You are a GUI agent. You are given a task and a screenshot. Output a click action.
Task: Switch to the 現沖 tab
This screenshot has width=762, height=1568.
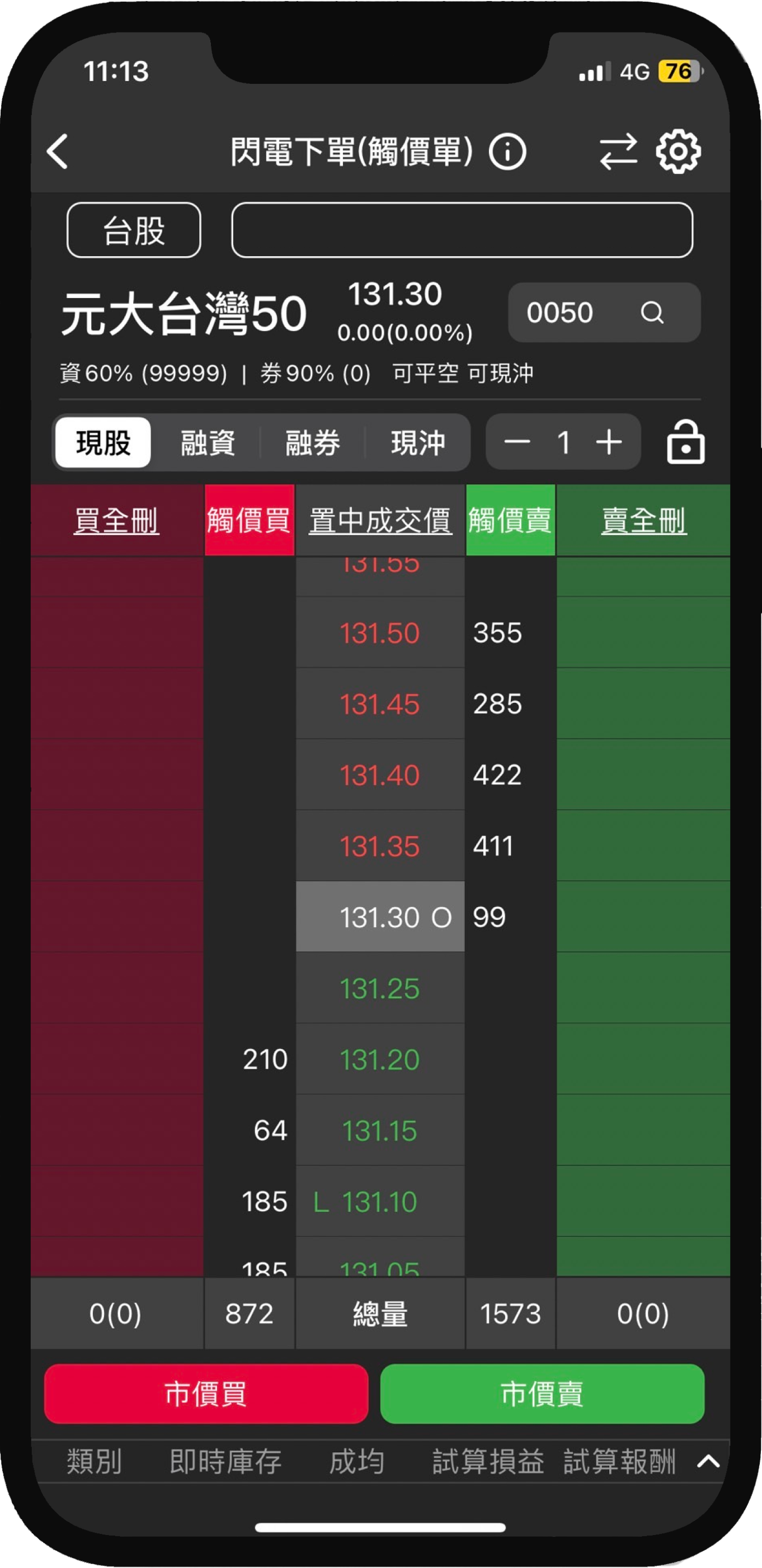418,442
